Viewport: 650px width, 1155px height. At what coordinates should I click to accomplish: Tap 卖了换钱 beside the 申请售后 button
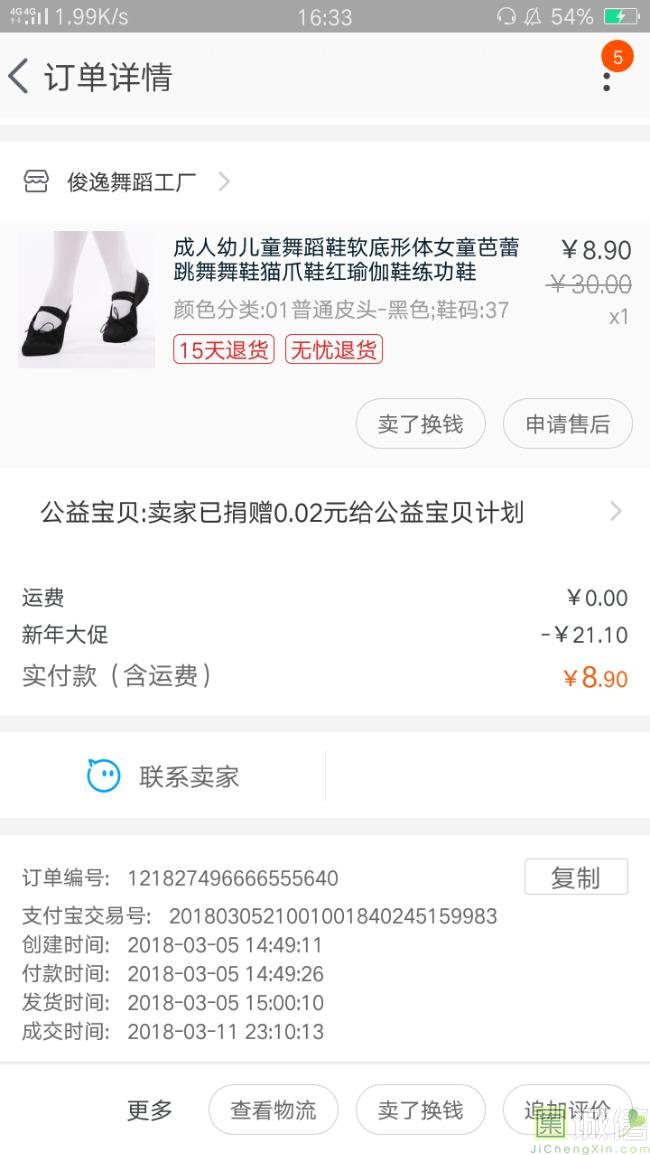420,424
